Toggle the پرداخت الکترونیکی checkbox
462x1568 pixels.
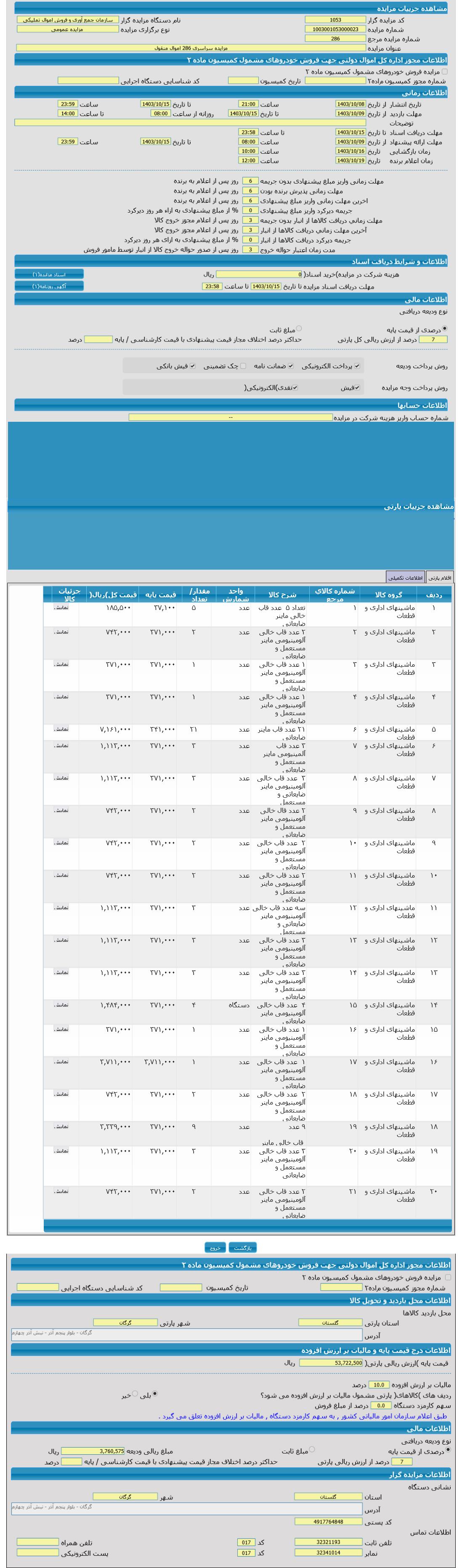[357, 366]
